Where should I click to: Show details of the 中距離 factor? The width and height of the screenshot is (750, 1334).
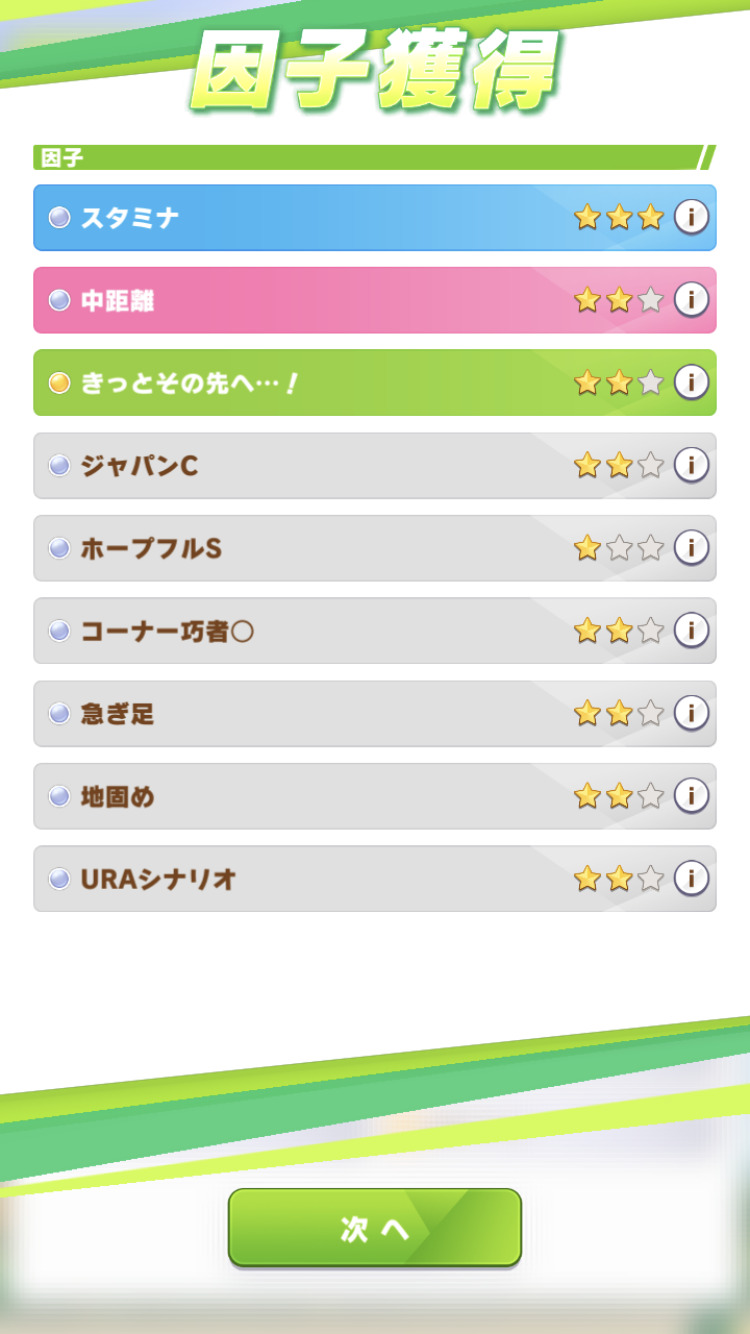tap(691, 299)
